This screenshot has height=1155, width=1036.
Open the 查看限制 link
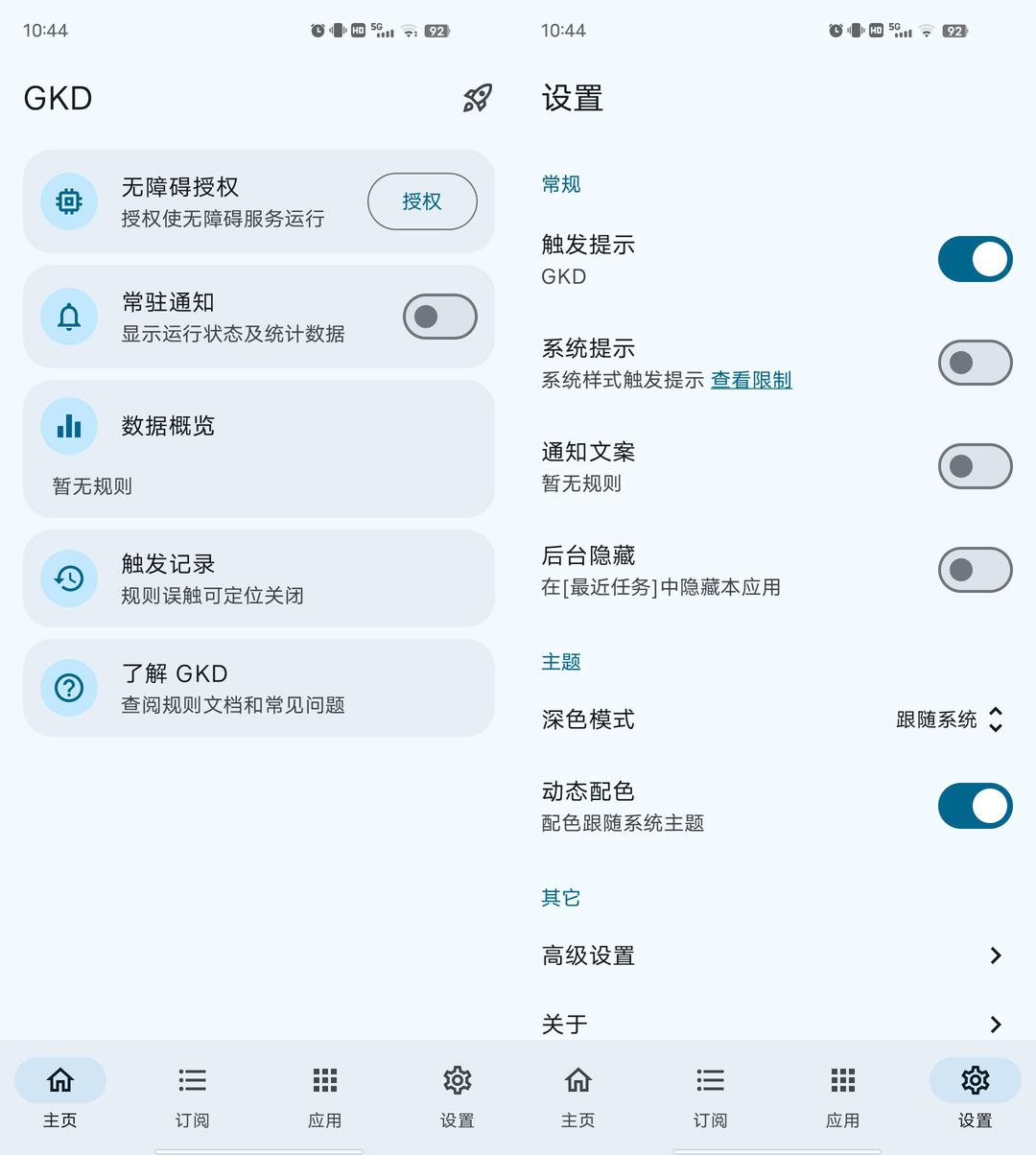751,380
